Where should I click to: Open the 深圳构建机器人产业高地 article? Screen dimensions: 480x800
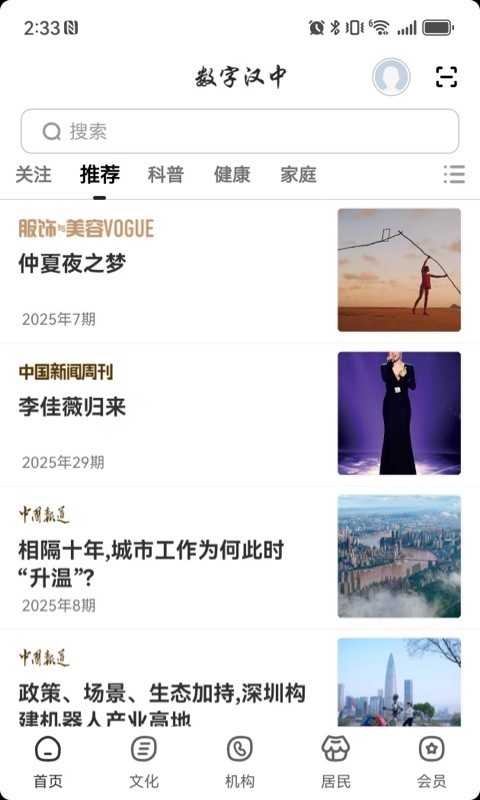tap(240, 679)
